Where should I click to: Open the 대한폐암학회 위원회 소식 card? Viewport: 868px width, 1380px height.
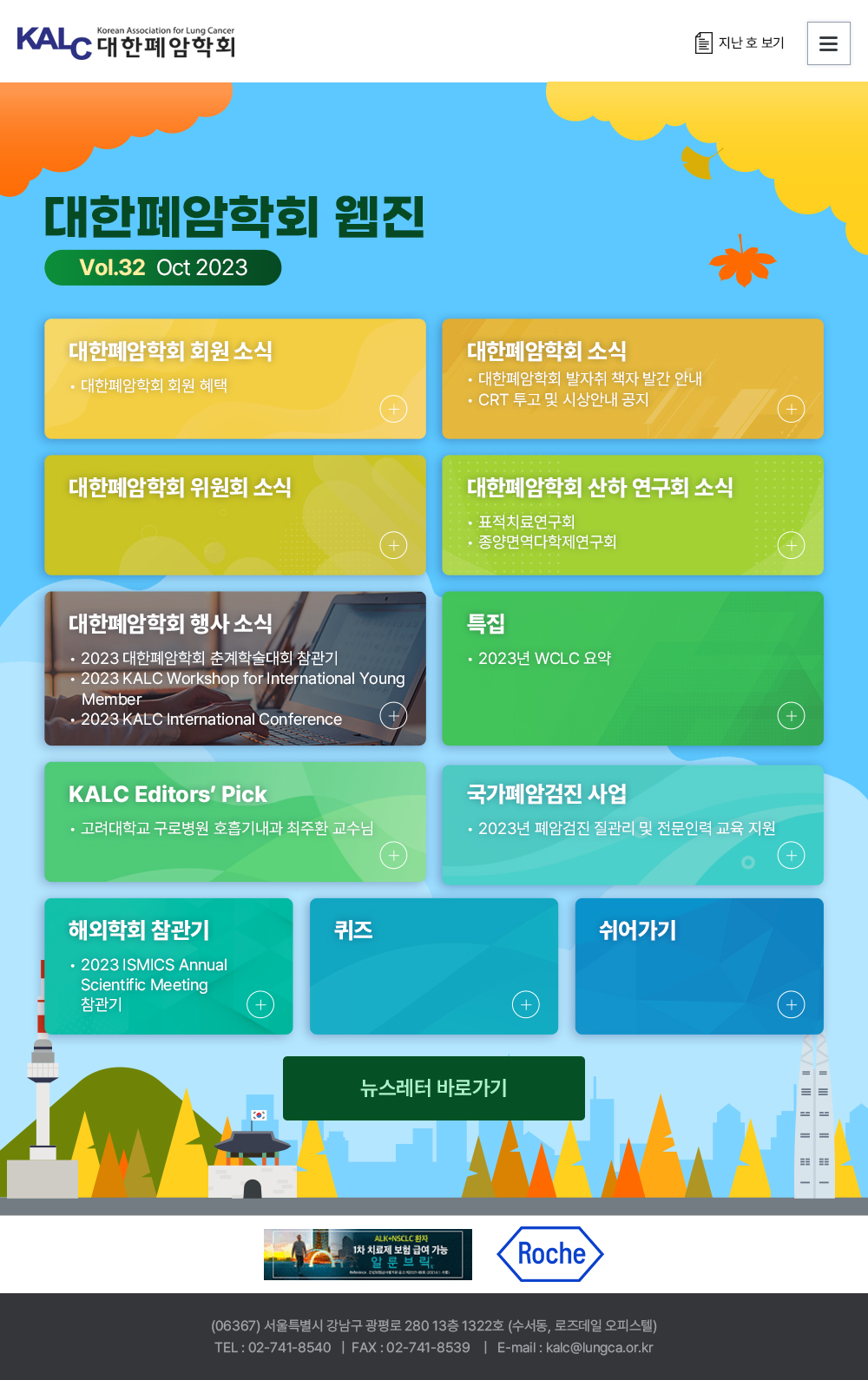(x=235, y=515)
